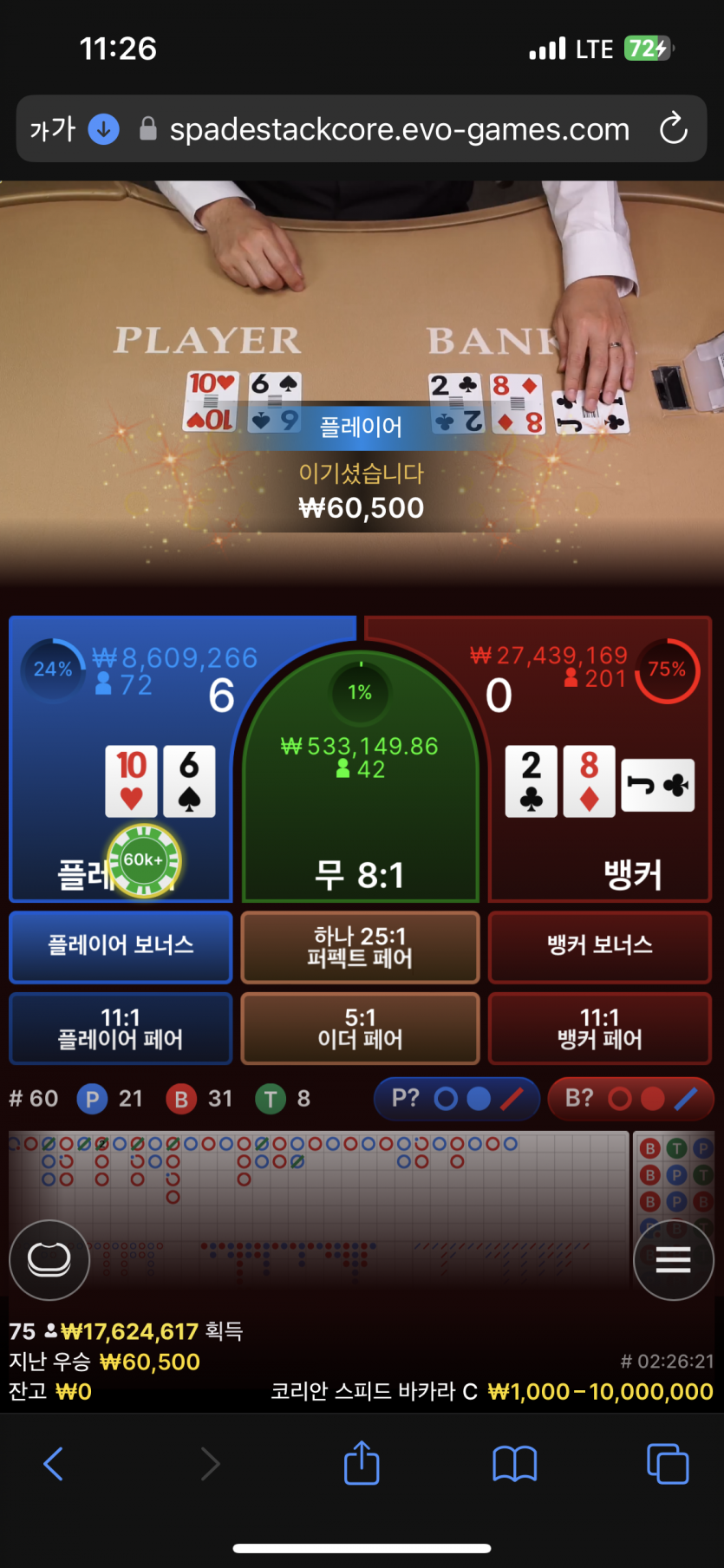724x1568 pixels.
Task: Open the 가가 text size menu
Action: 53,130
